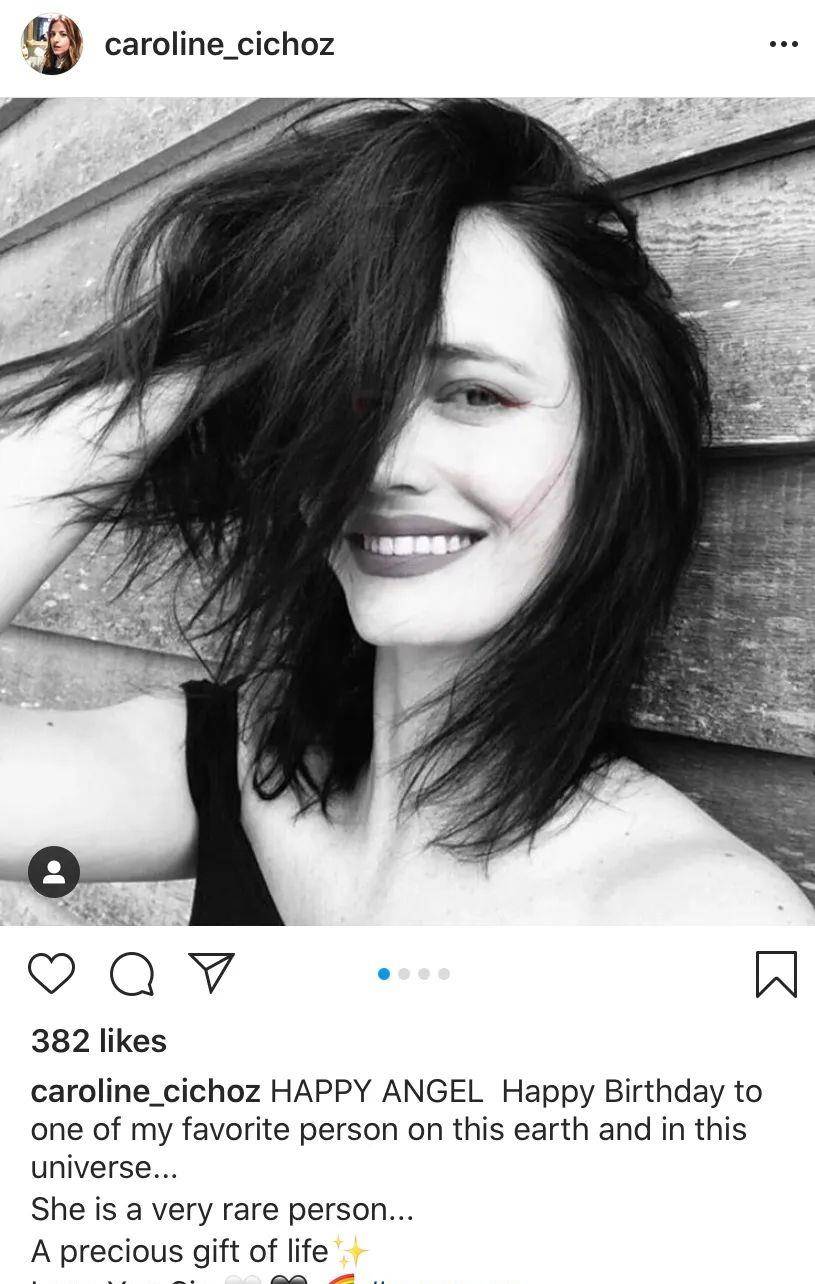This screenshot has width=815, height=1284.
Task: Tap the caroline_cichoz username in header
Action: coord(219,45)
